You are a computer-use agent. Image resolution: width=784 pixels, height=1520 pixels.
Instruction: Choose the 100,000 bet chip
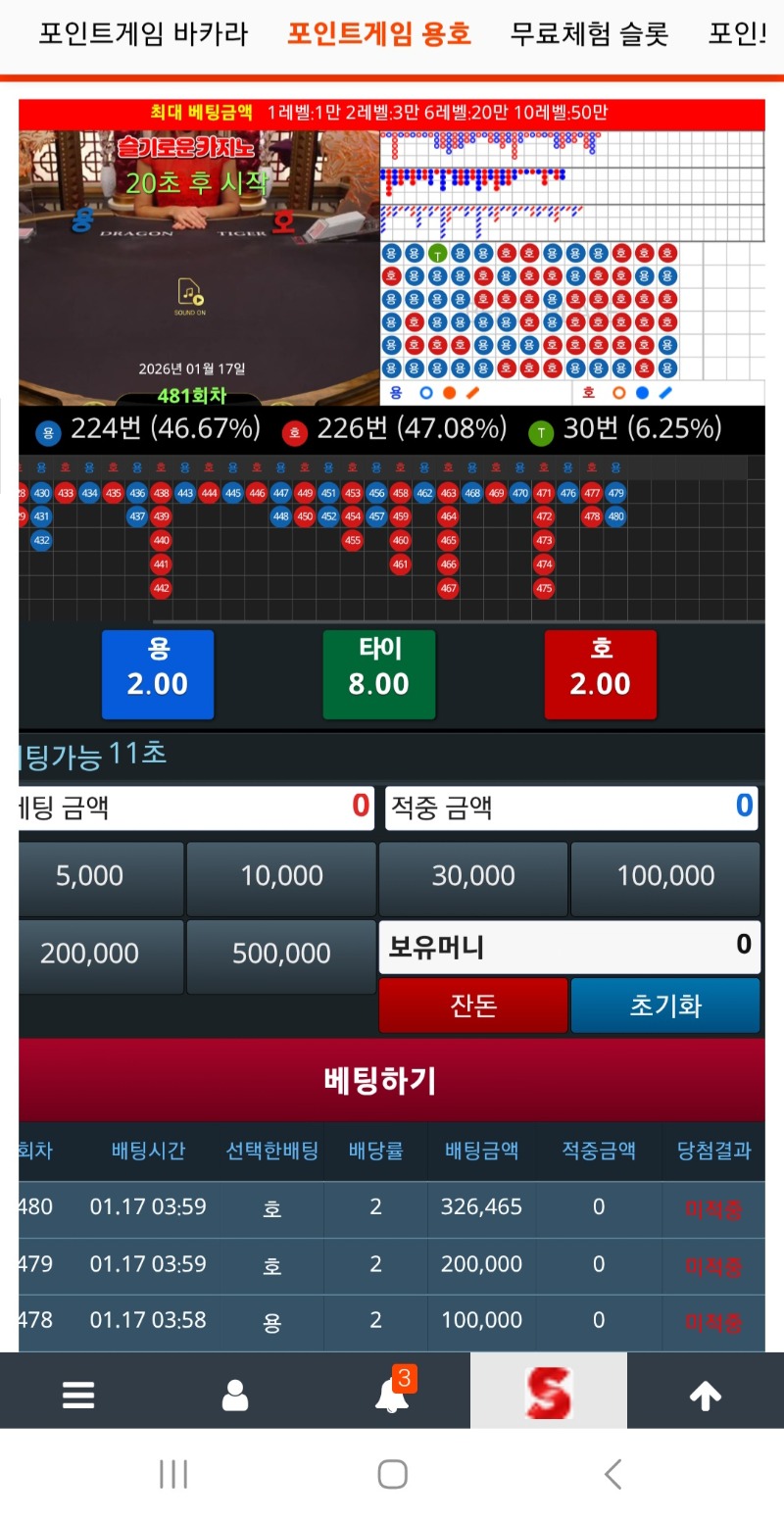(665, 876)
